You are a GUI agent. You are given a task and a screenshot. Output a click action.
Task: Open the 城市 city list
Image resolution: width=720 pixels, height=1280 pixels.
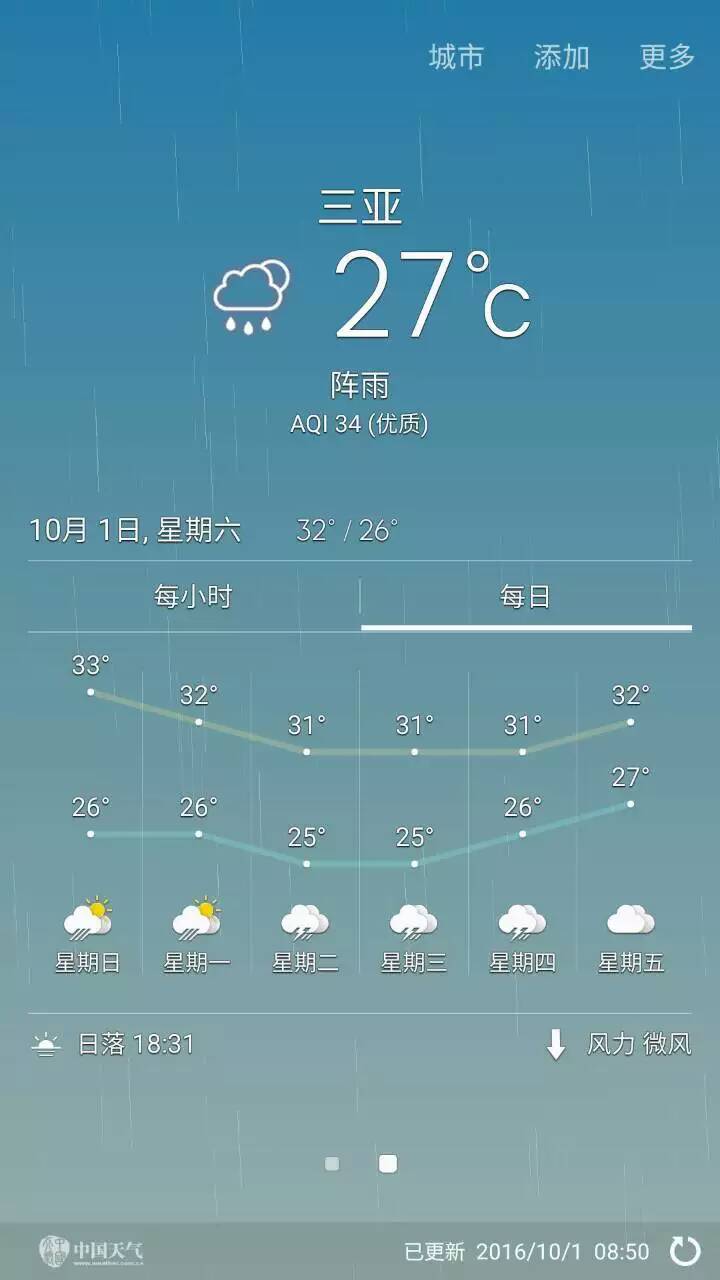pyautogui.click(x=456, y=57)
